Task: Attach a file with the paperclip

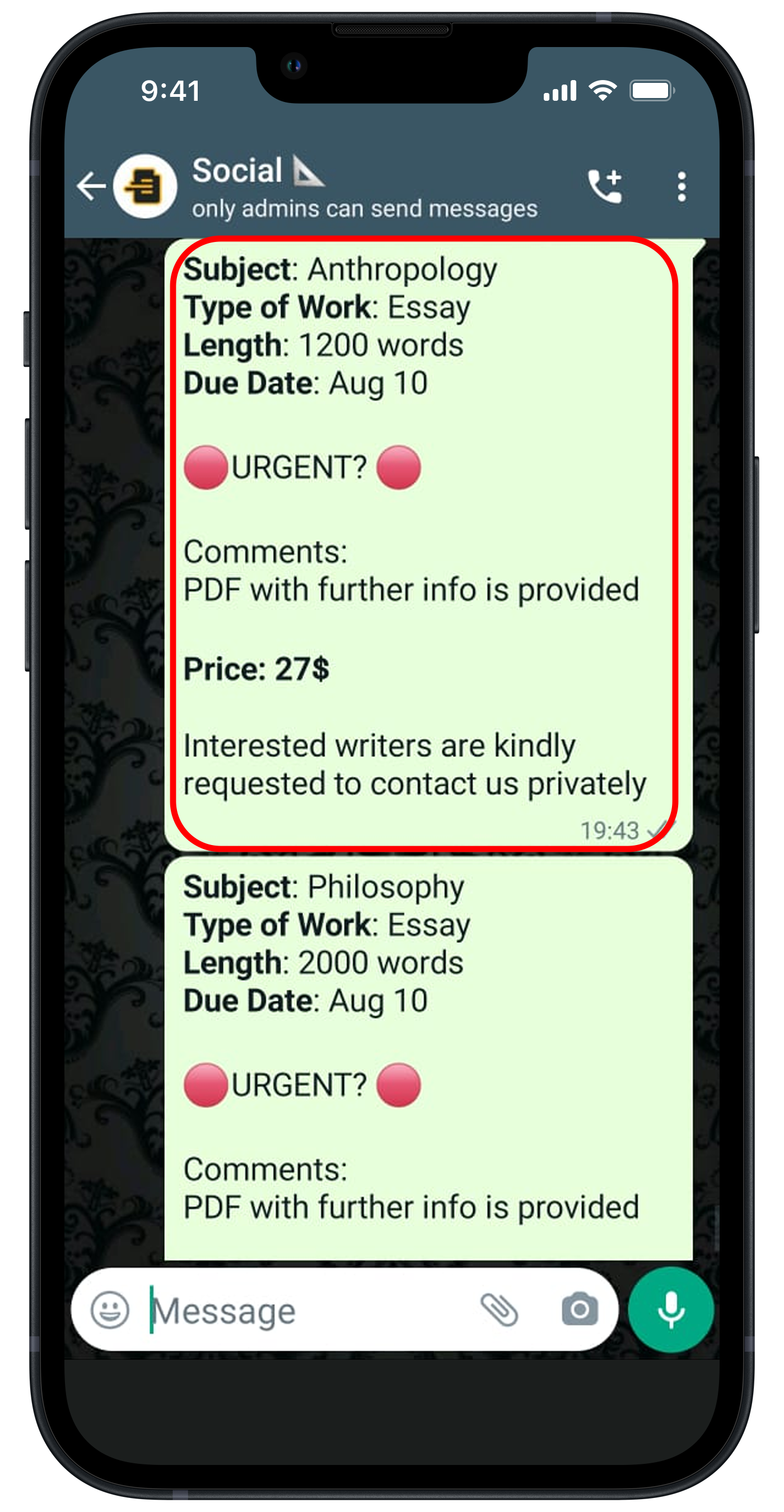Action: click(499, 1309)
